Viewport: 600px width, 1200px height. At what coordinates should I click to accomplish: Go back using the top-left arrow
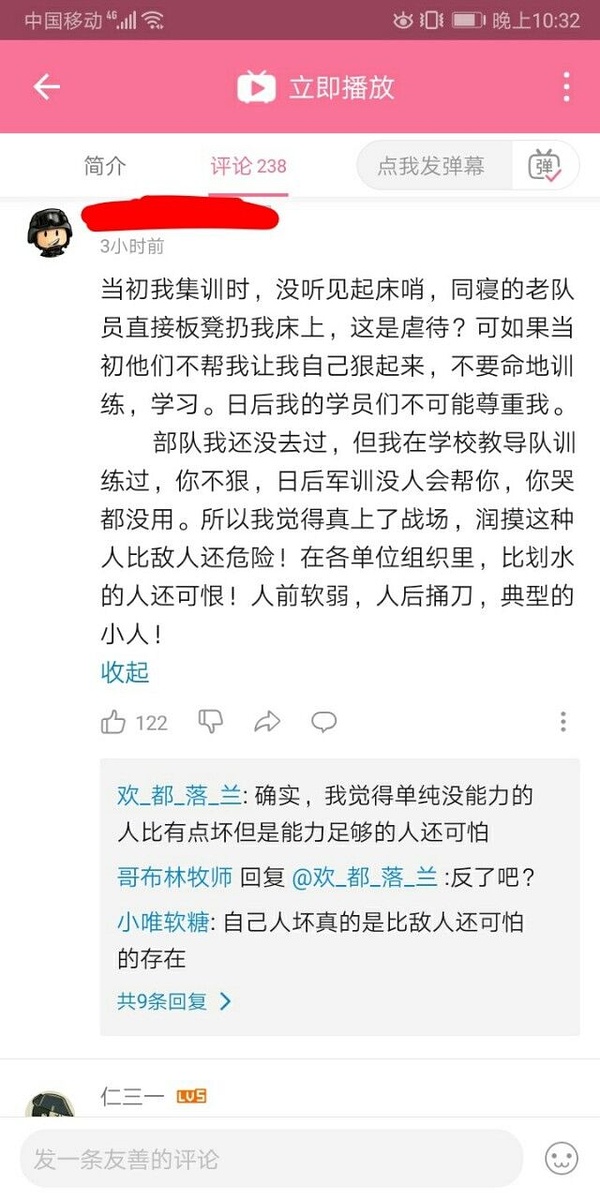tap(47, 87)
